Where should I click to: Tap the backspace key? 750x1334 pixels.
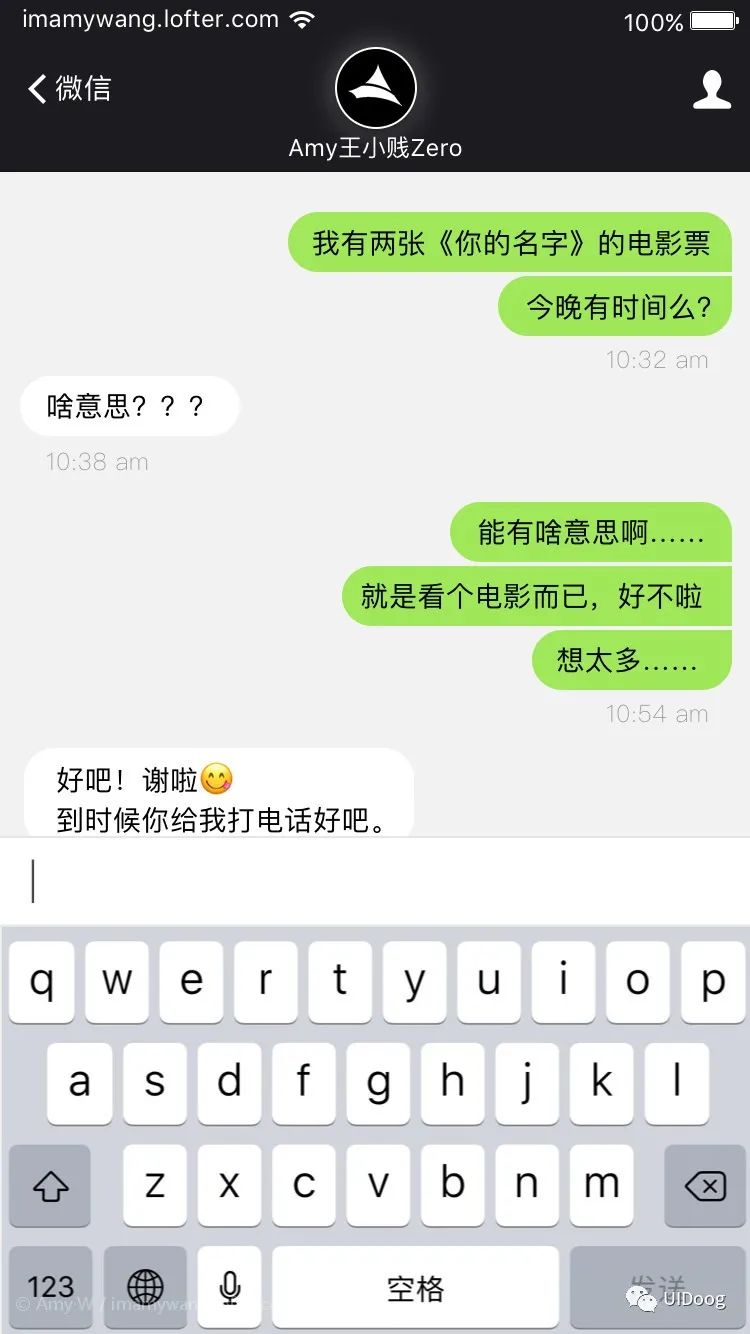point(704,1186)
